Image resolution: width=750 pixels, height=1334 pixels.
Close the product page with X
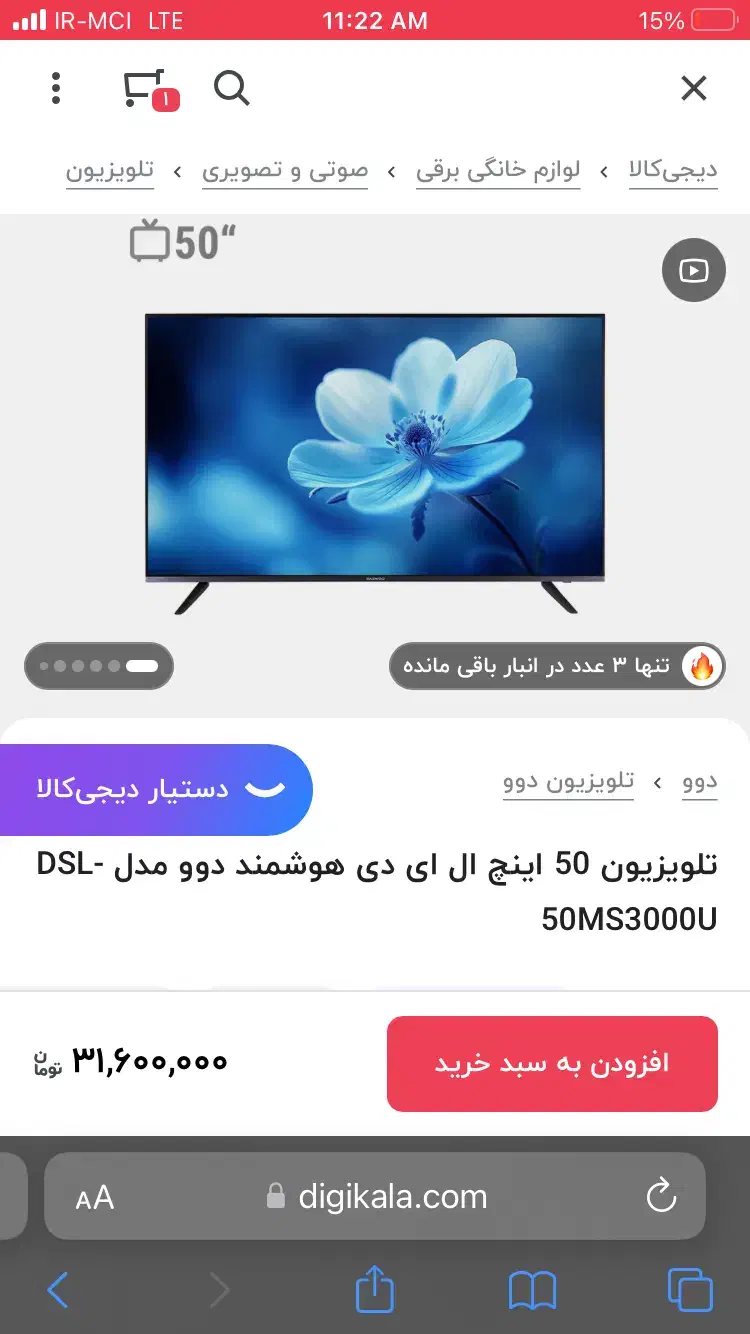point(693,88)
